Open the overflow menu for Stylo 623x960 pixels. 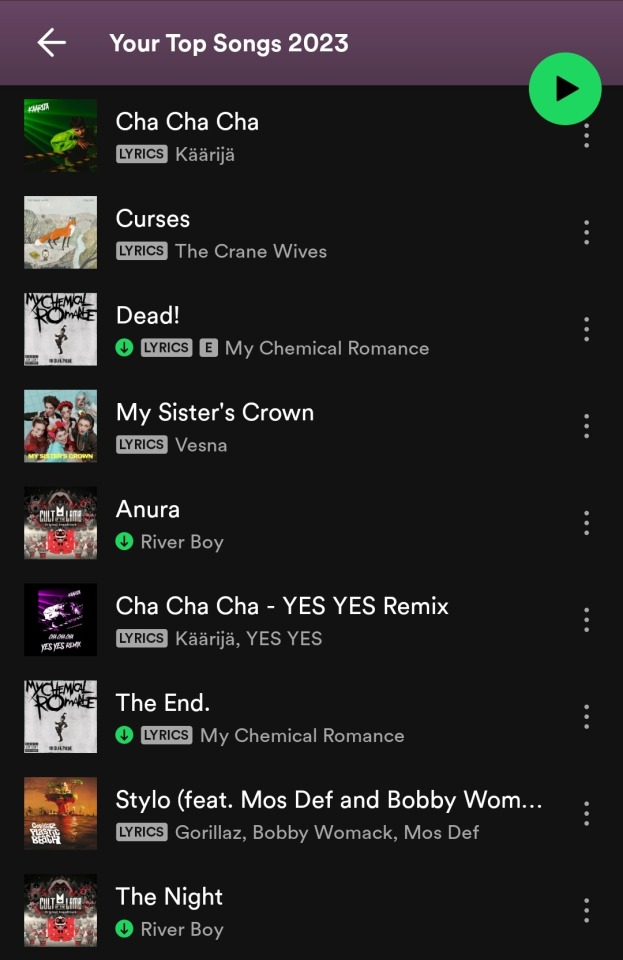[x=586, y=814]
